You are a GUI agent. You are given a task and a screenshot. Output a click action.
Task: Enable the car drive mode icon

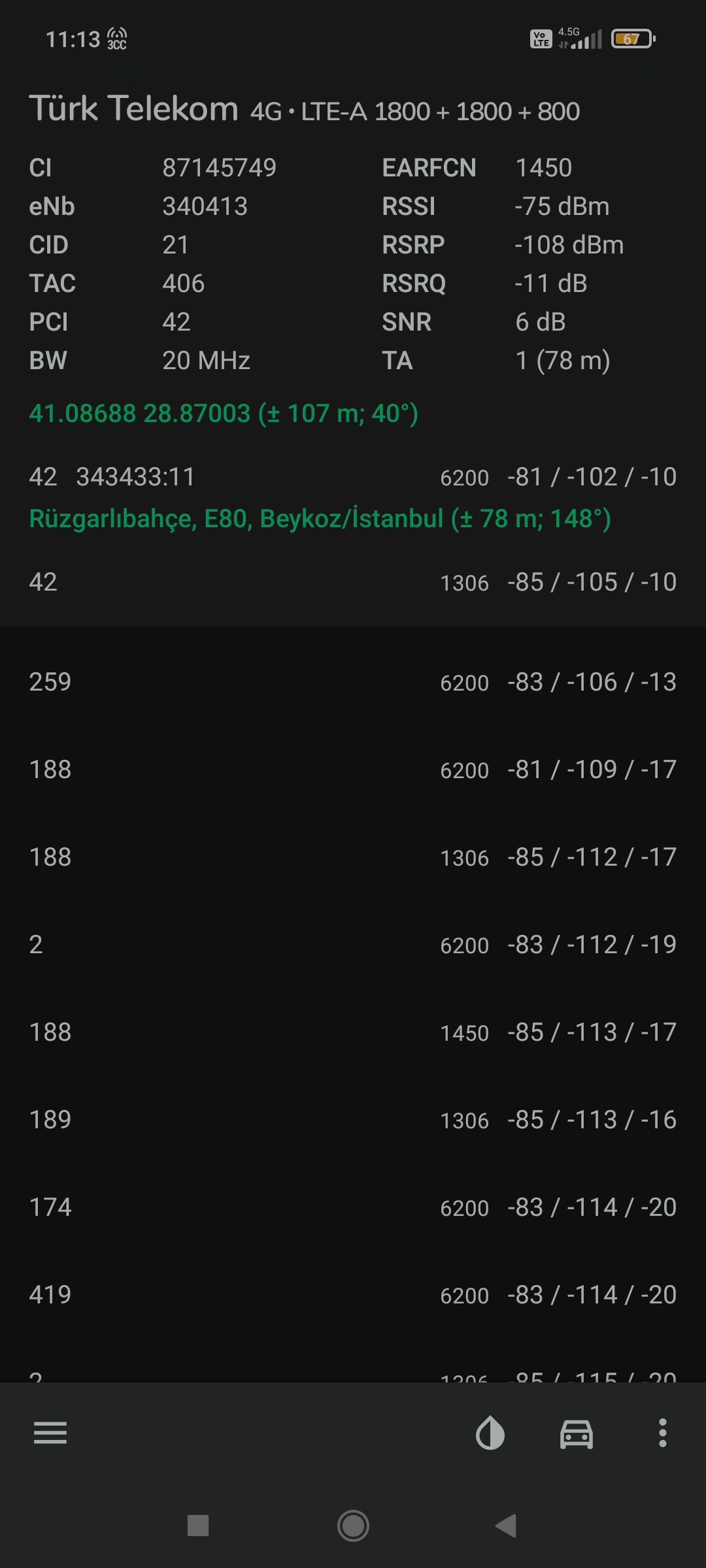577,1434
